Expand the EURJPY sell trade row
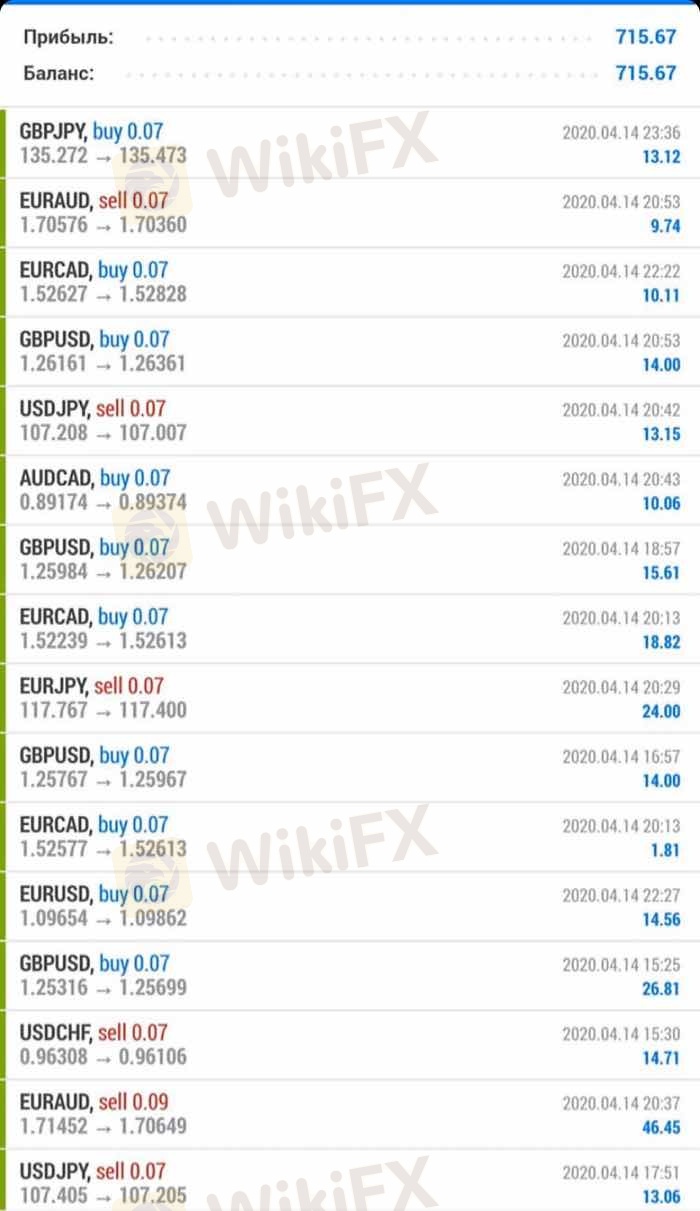Screen dimensions: 700x1211 tap(350, 698)
